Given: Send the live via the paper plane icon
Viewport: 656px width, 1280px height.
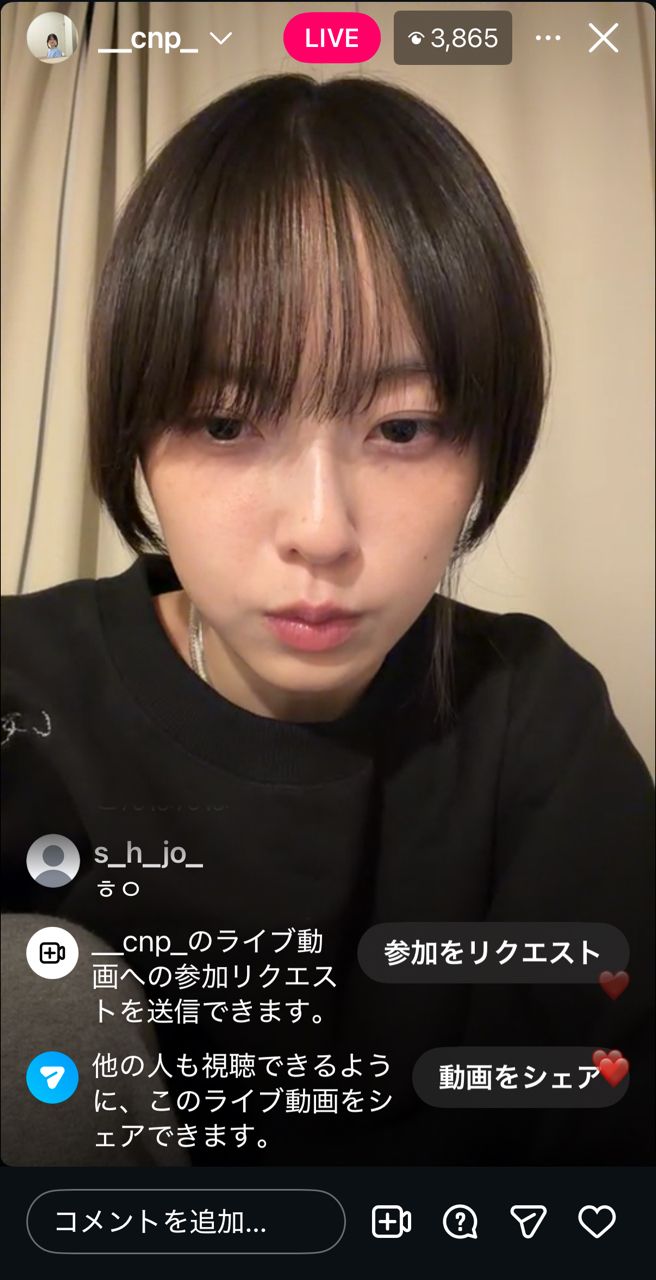Looking at the screenshot, I should pos(528,1221).
